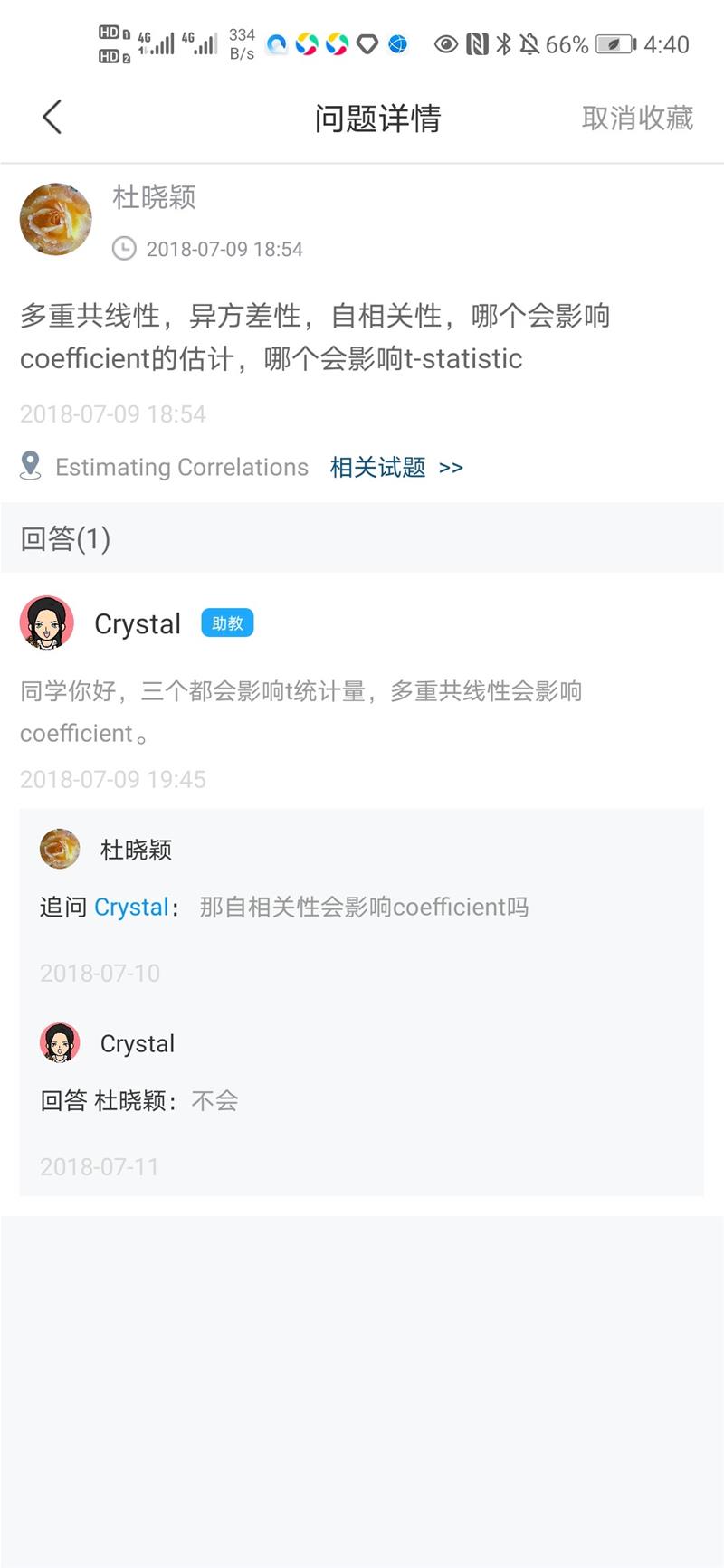
Task: Open the 相关试题 link
Action: click(x=396, y=467)
